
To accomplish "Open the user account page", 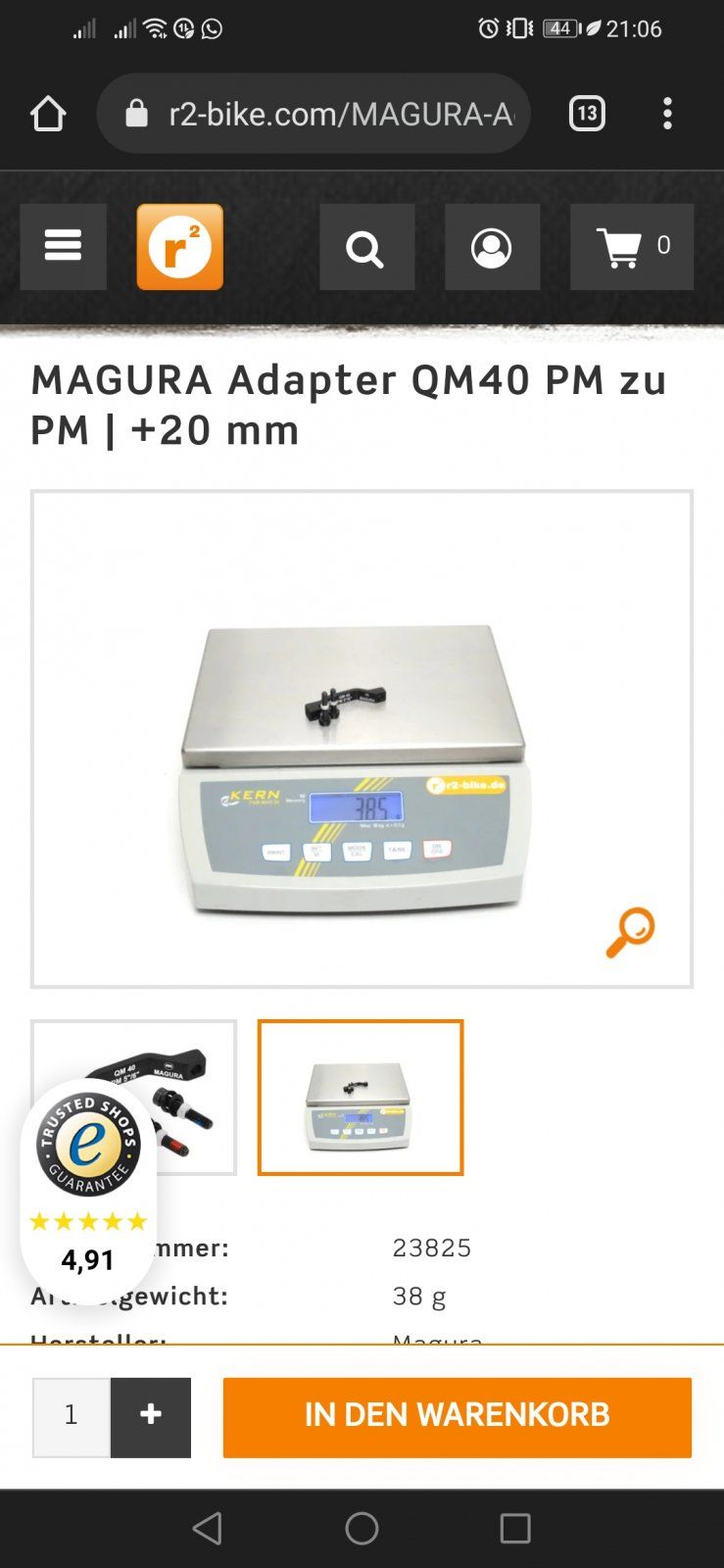I will (x=492, y=248).
